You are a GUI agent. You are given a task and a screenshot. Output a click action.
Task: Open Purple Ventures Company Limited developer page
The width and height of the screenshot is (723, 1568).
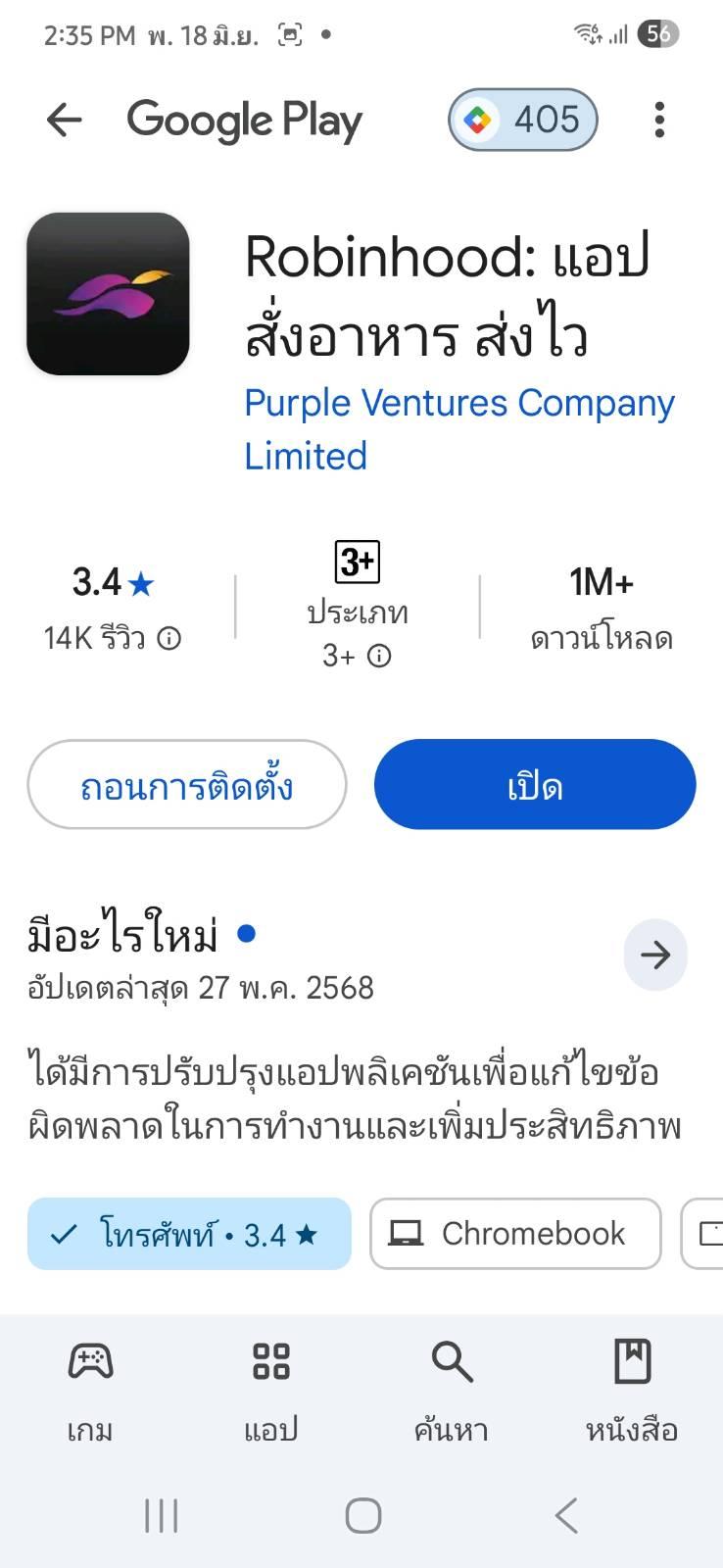[459, 429]
